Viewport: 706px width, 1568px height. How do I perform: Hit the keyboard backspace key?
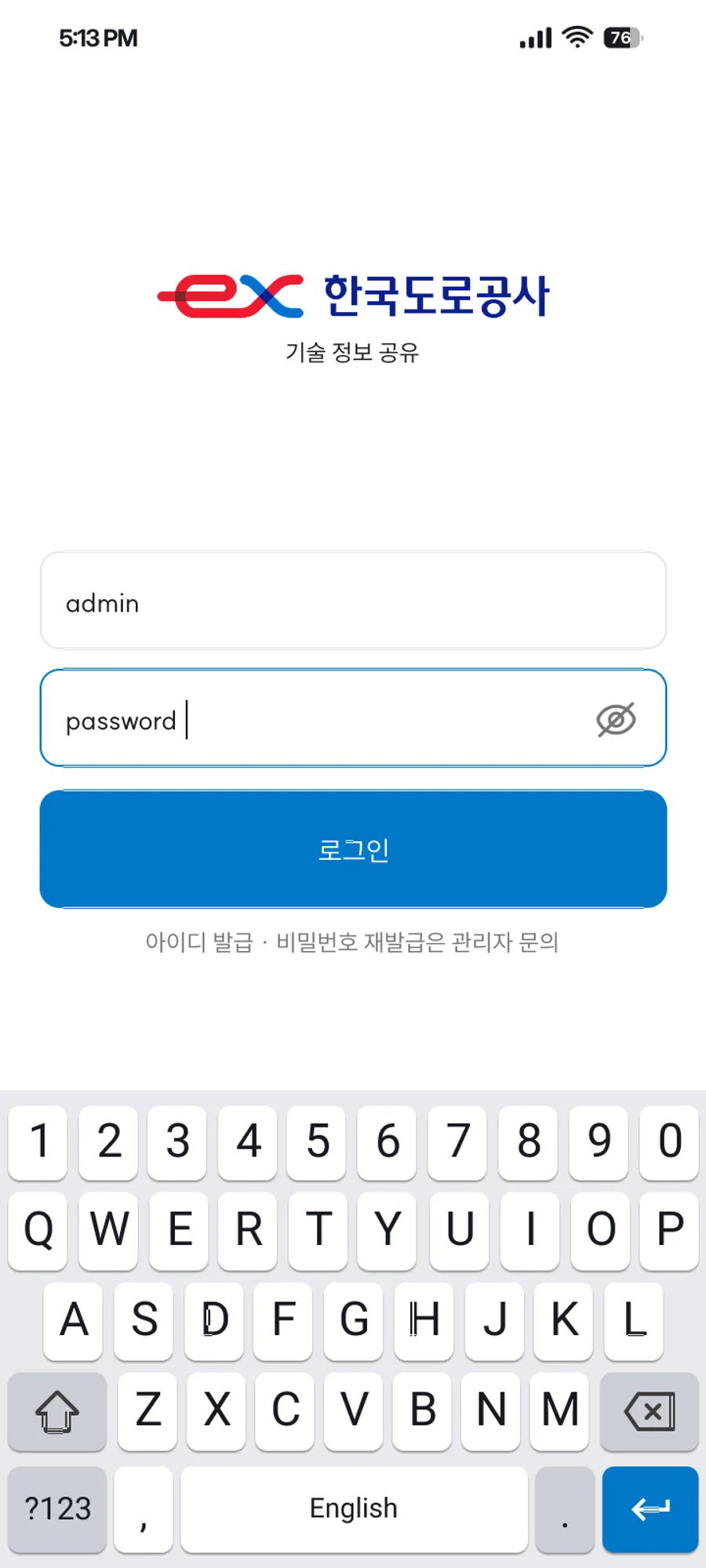649,1411
